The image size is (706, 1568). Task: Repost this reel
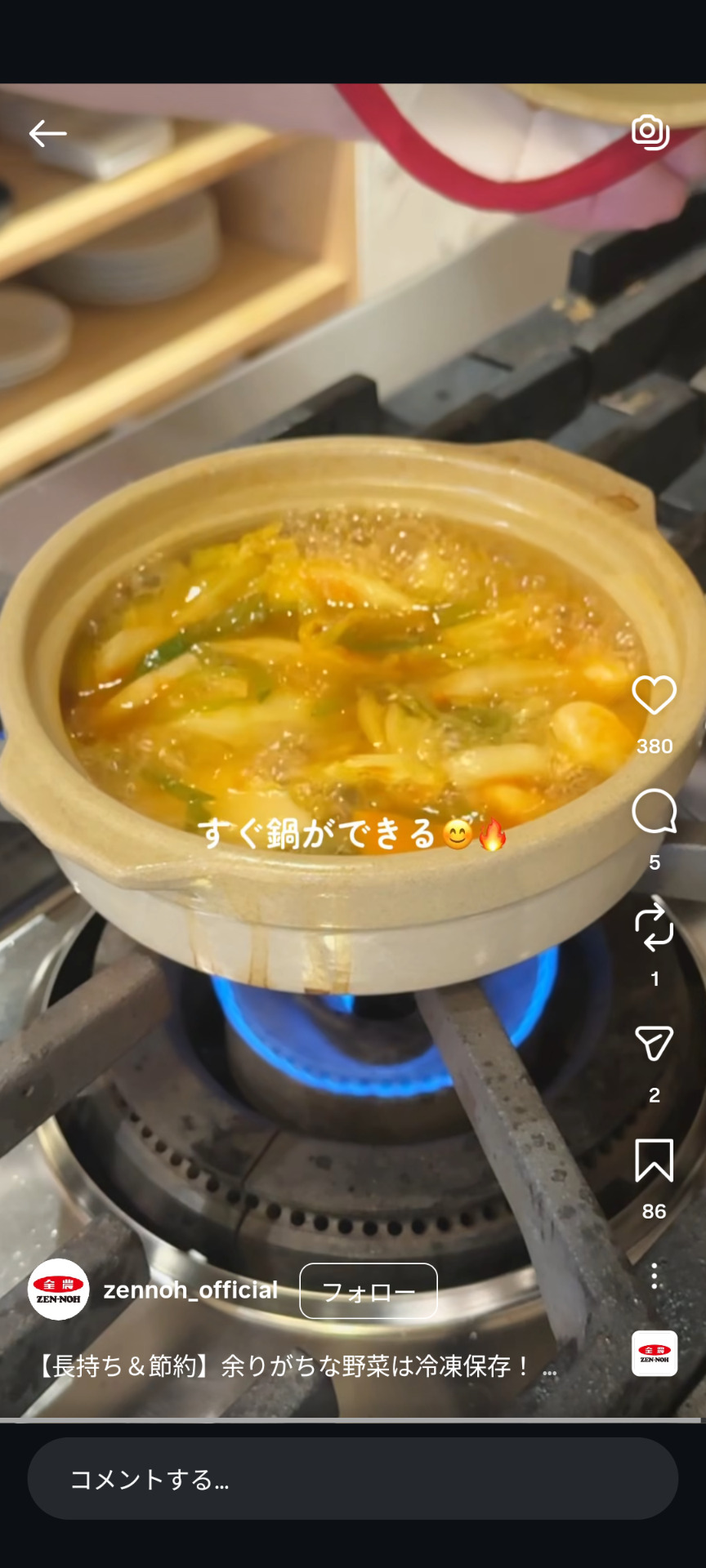pyautogui.click(x=654, y=929)
